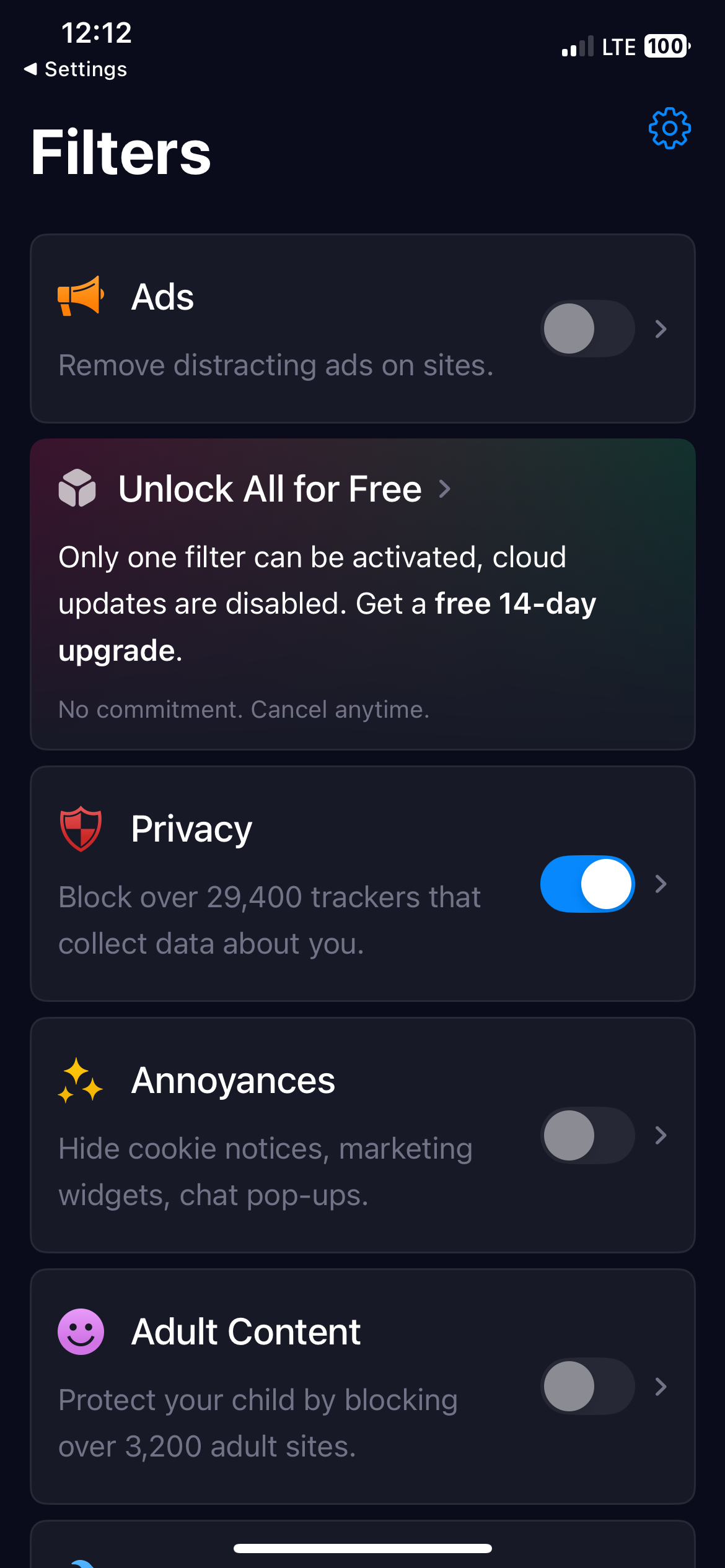The height and width of the screenshot is (1568, 725).
Task: Turn on the Annoyances filter
Action: point(587,1135)
